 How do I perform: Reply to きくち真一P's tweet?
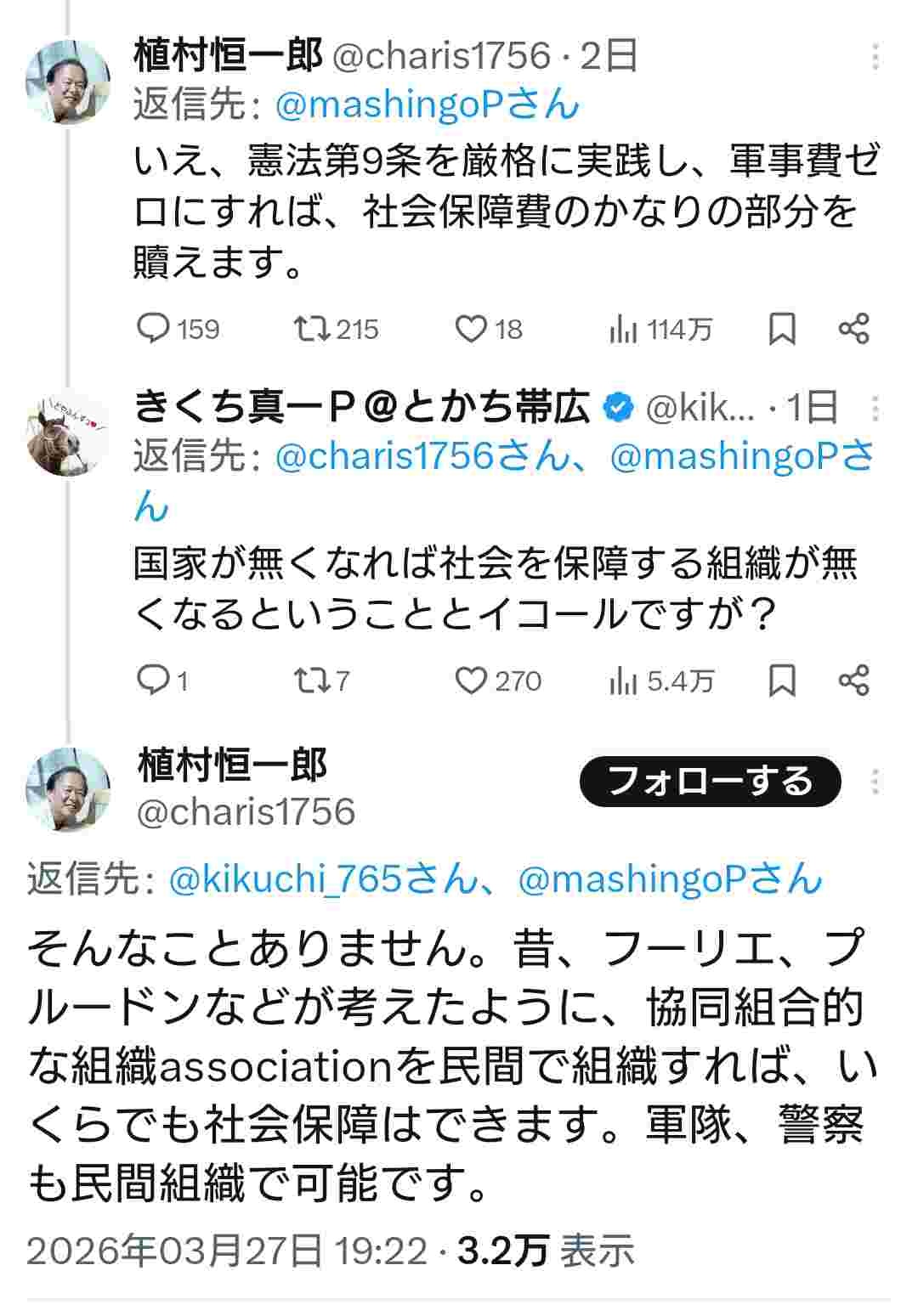[x=155, y=681]
